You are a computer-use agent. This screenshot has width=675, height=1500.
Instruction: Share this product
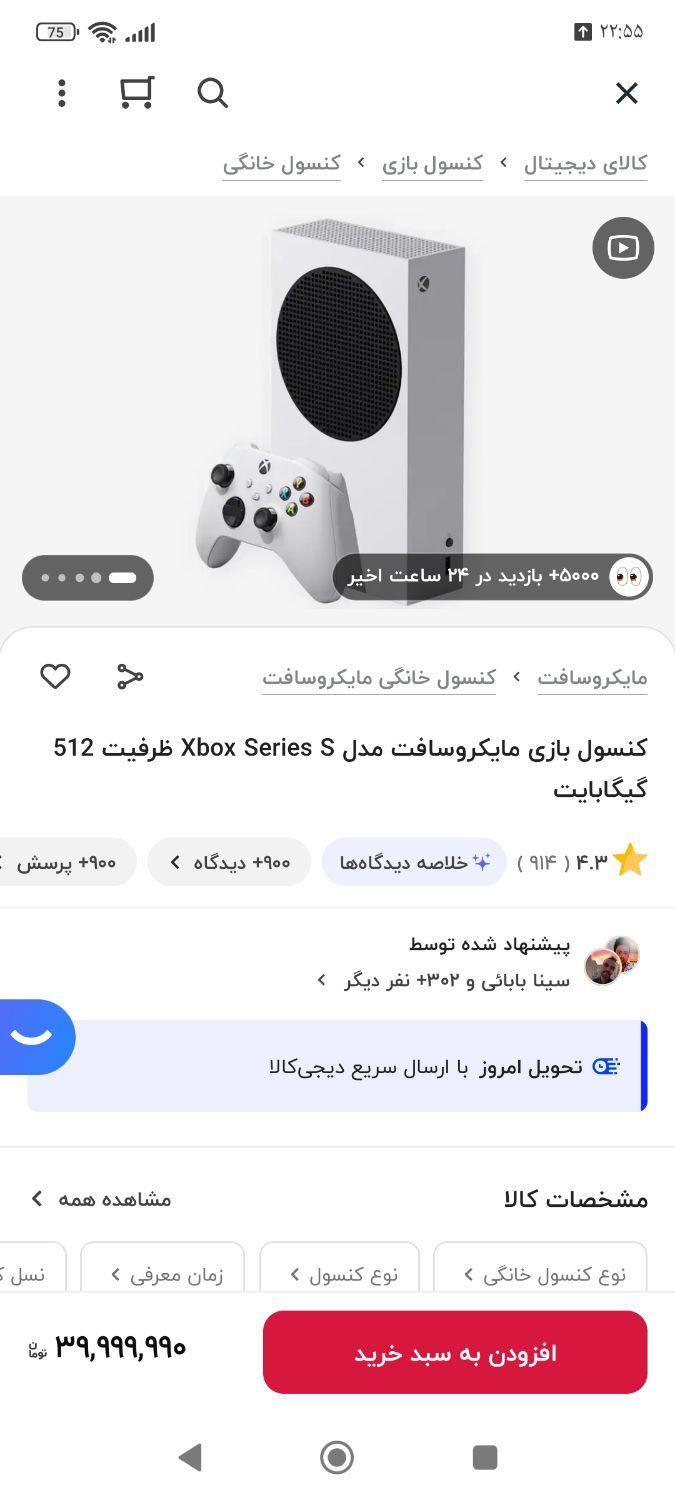pyautogui.click(x=130, y=677)
